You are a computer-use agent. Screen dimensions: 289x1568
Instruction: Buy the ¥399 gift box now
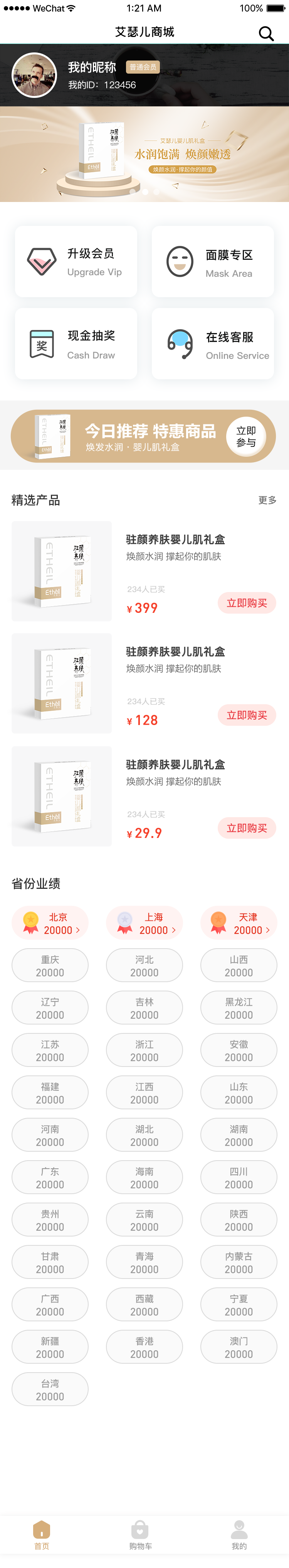point(246,602)
